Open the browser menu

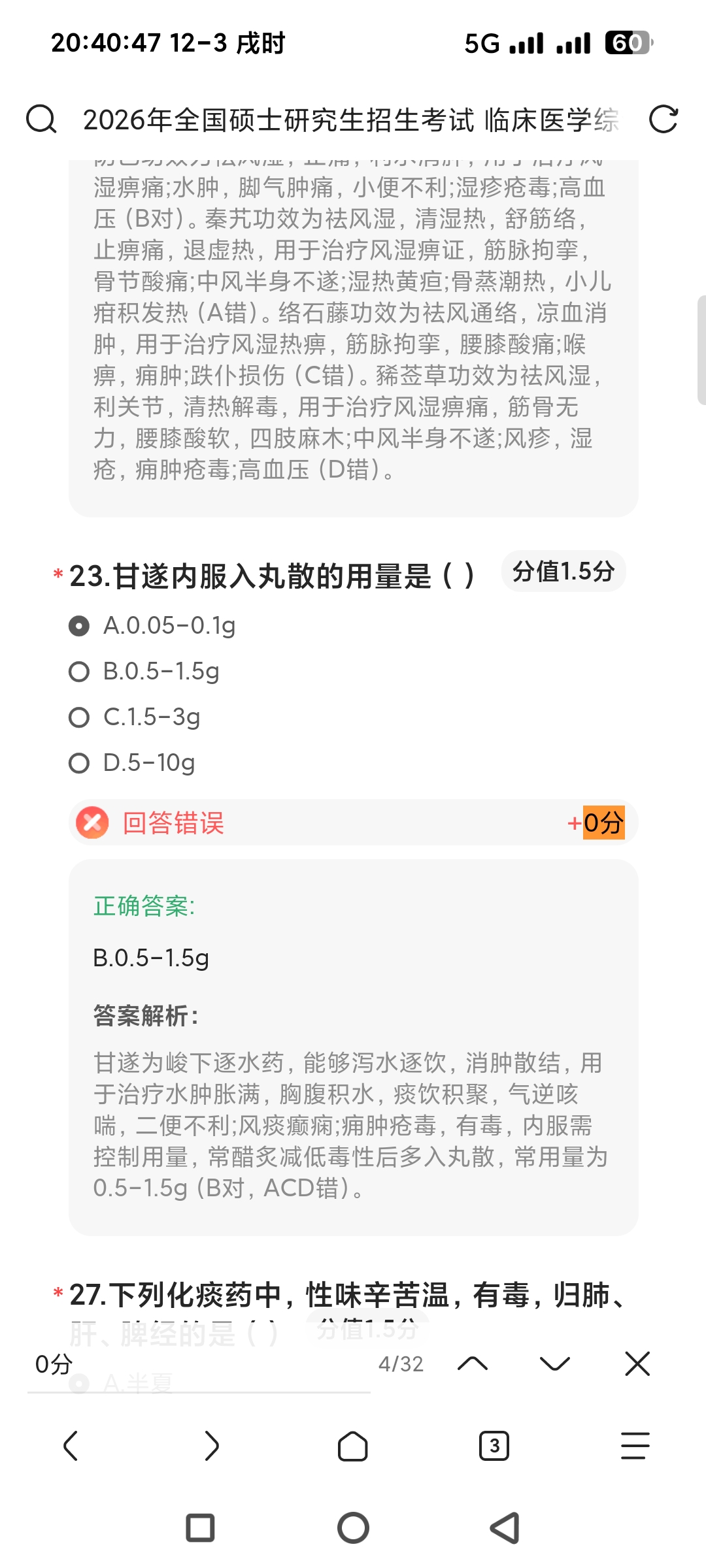635,1445
